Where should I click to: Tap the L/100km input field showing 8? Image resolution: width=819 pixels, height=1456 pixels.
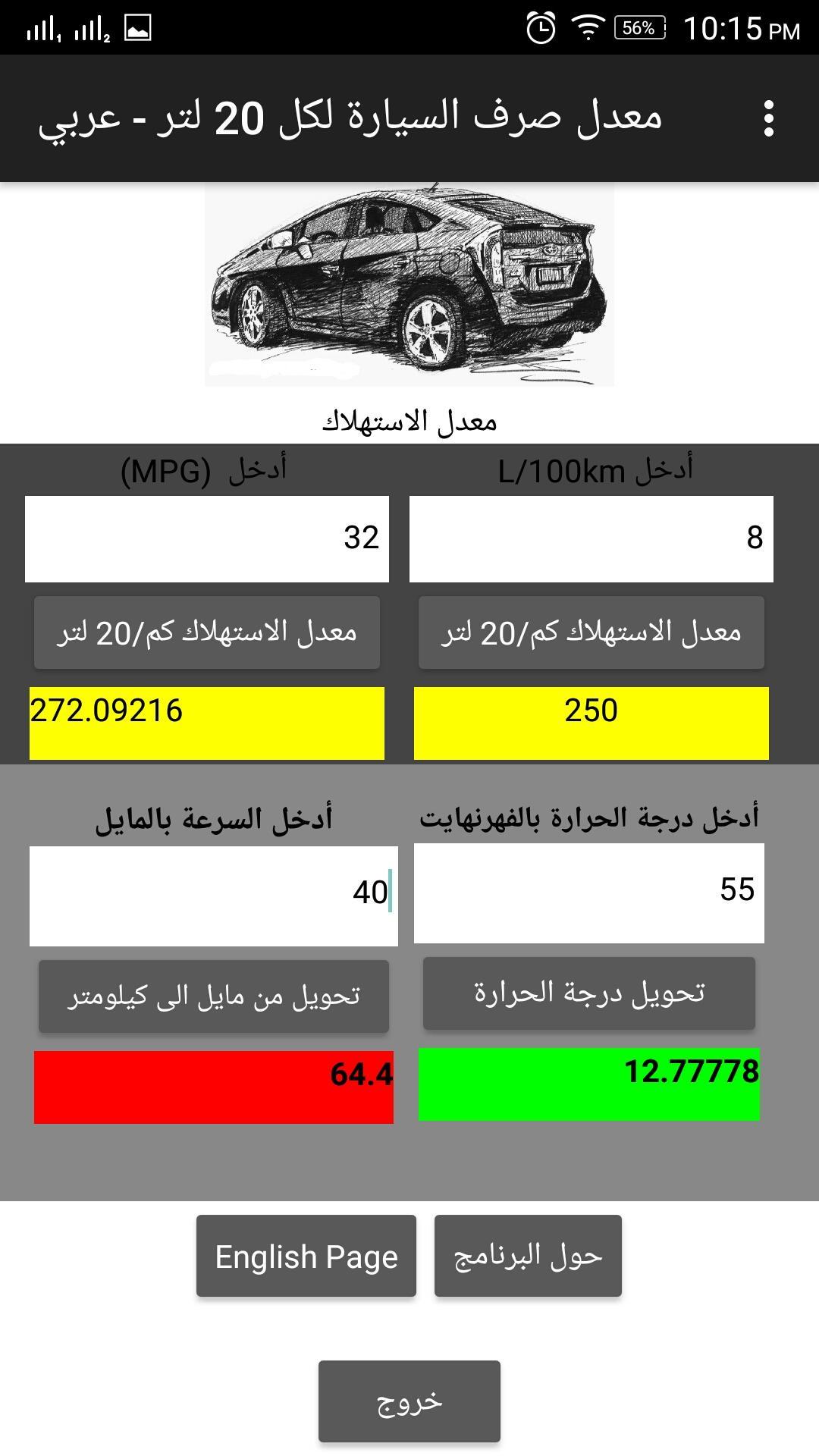(591, 538)
